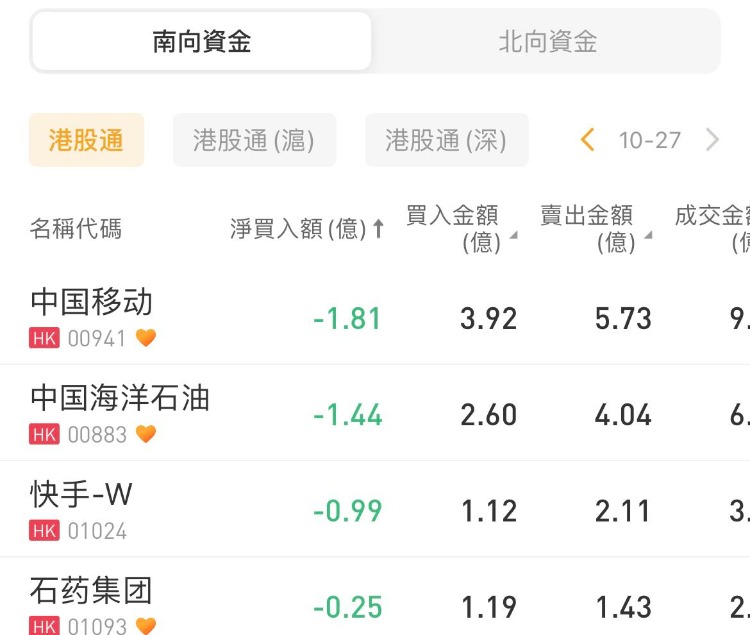Filter by 港股通 (深)

point(446,140)
